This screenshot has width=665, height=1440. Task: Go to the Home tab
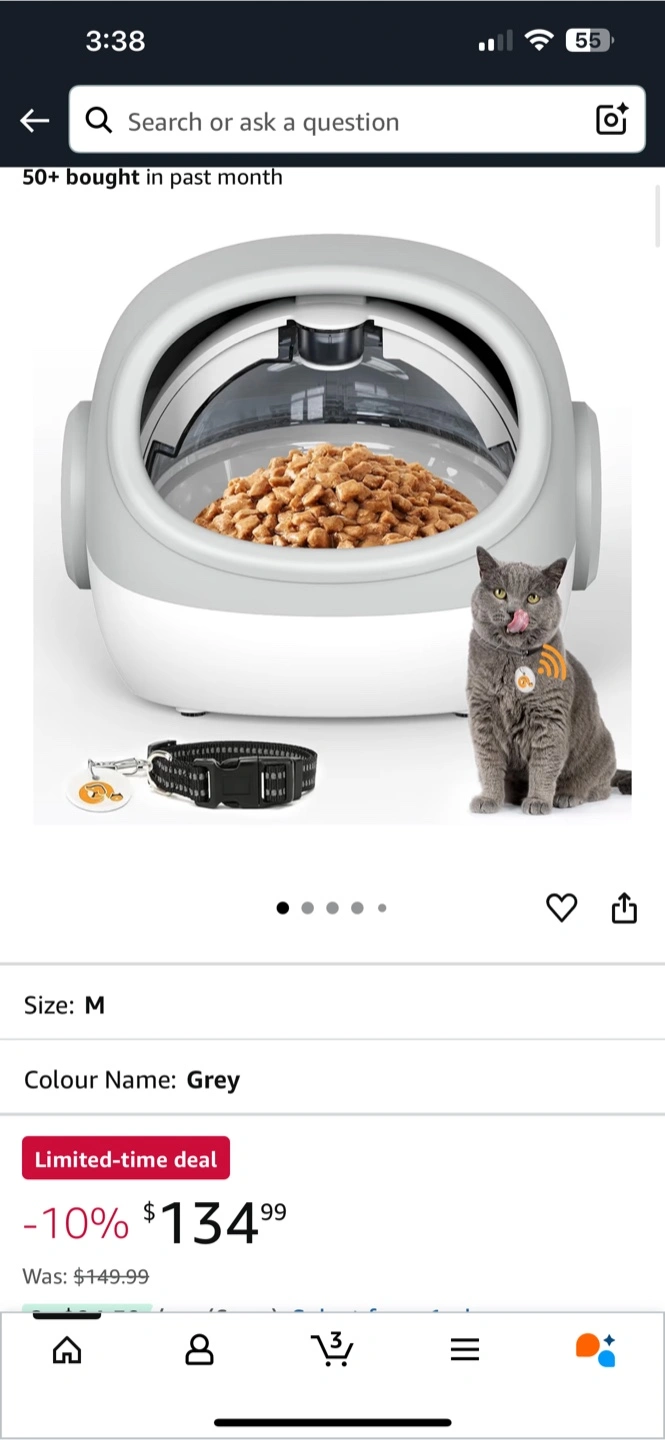67,1350
